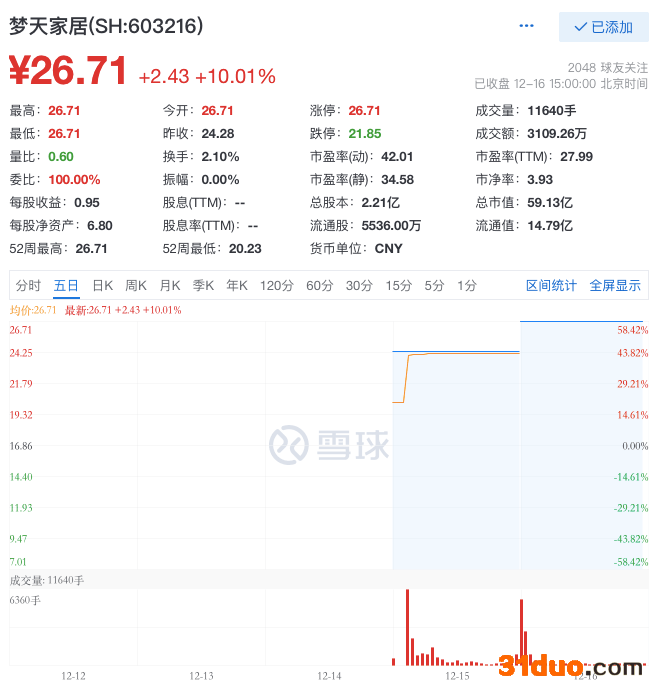Open the 月K chart tab
Viewport: 661px width, 688px height.
click(x=170, y=286)
